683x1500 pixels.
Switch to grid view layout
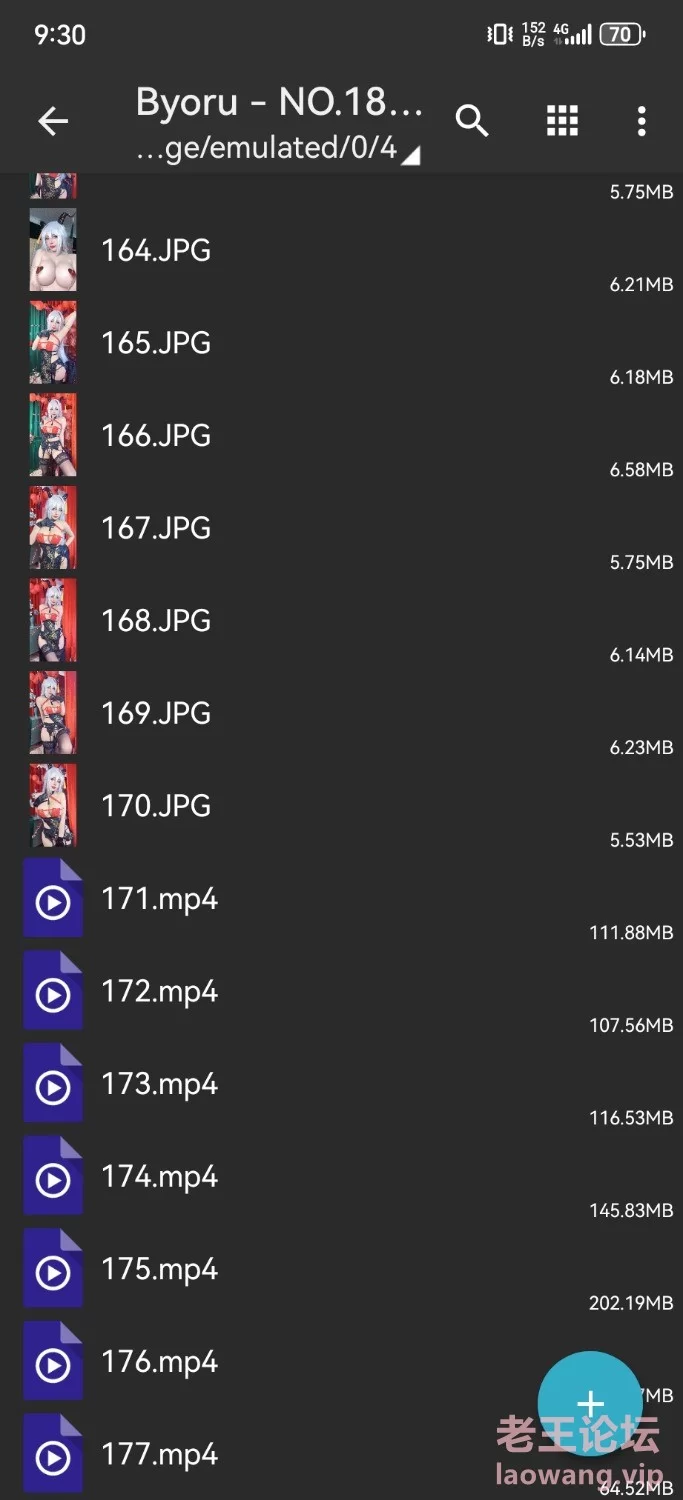pos(562,121)
